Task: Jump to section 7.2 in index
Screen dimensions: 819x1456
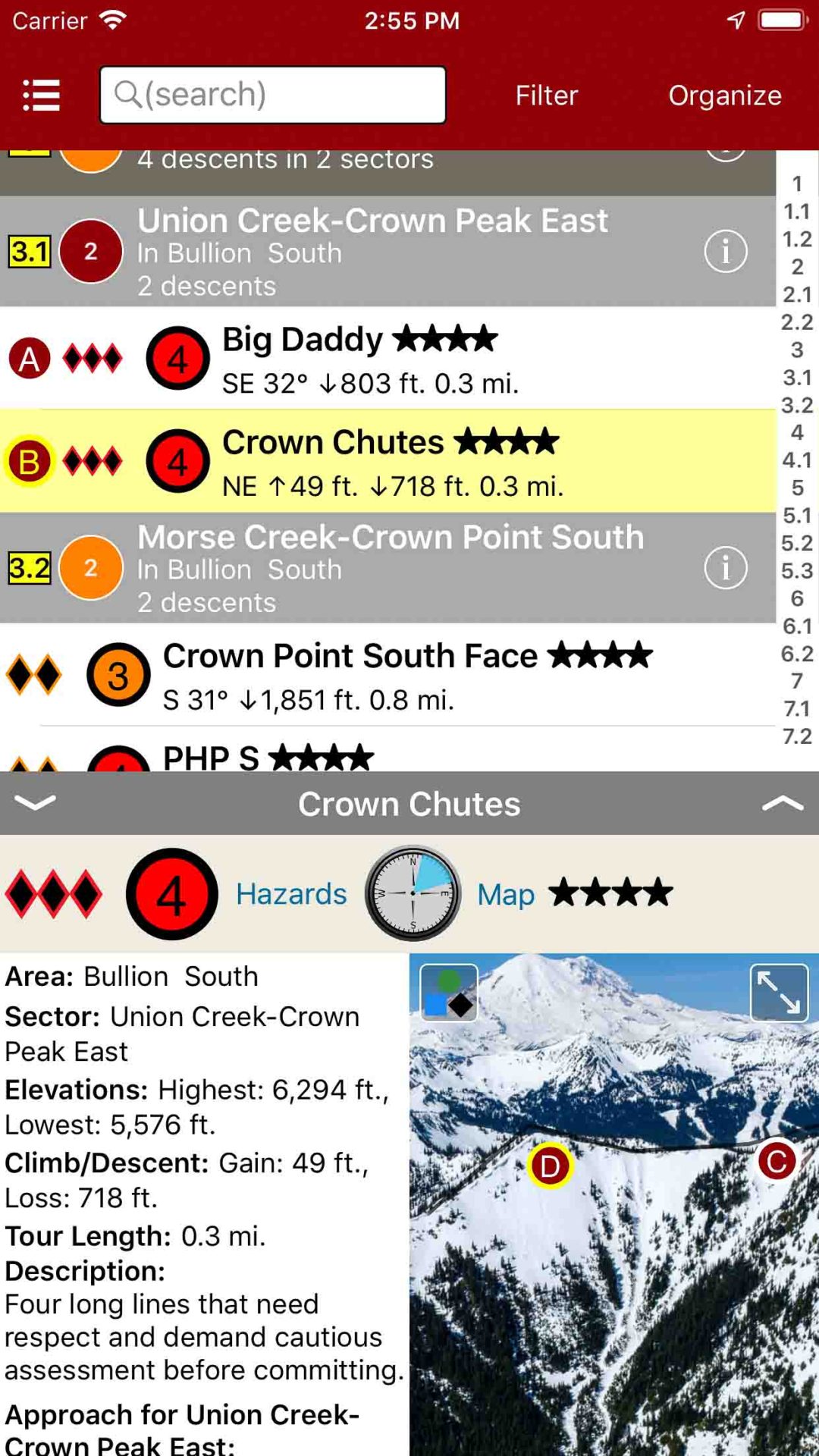Action: click(797, 736)
